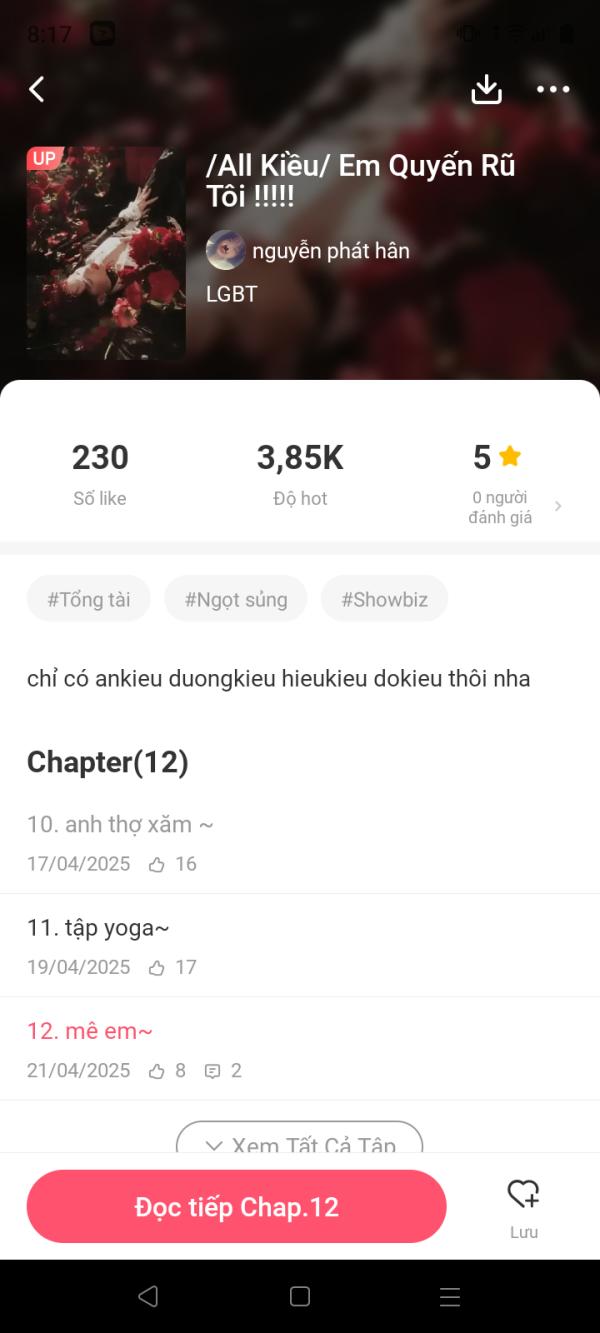
Task: Select the #Ngọt sủng tag
Action: (236, 599)
